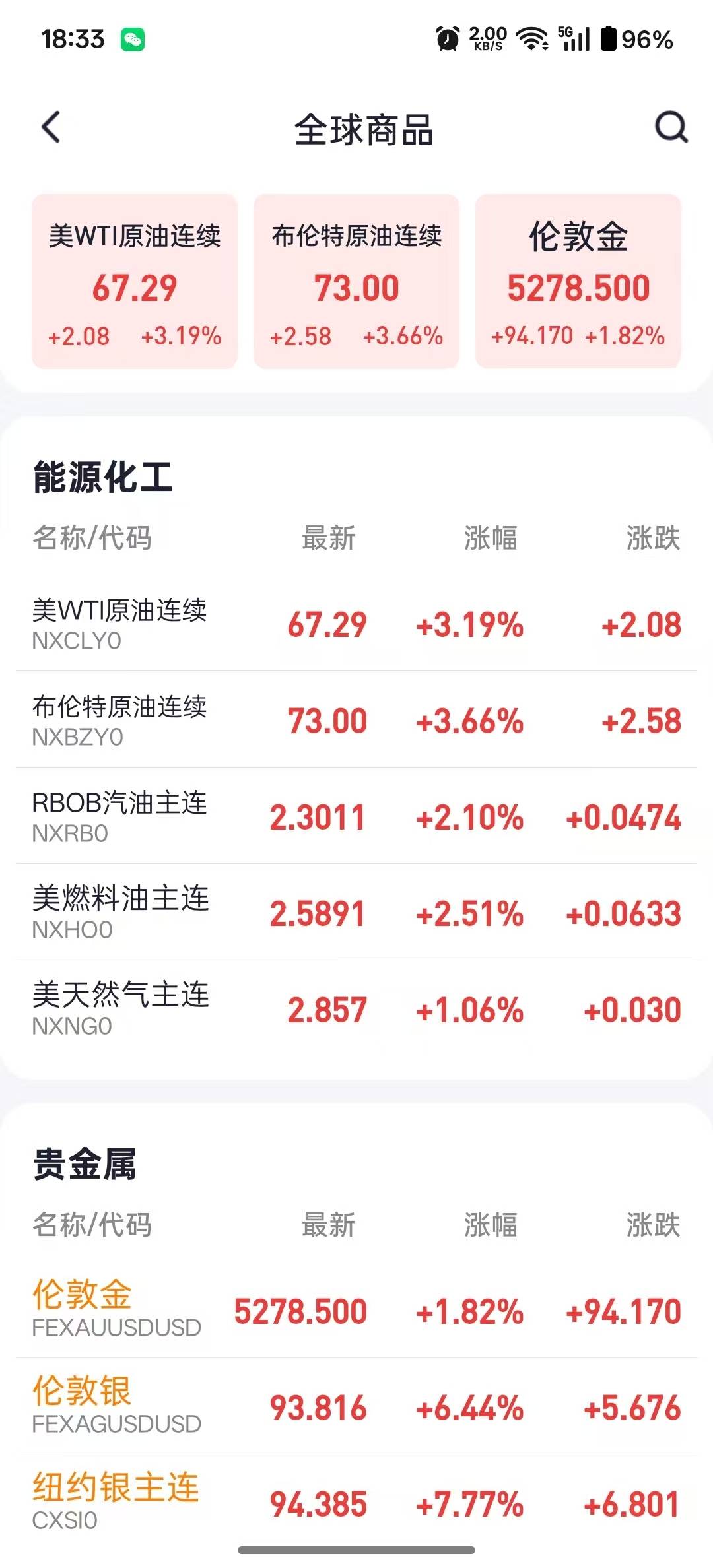Open the FEXAUUSDUSD gold row
This screenshot has height=1568, width=713.
[x=356, y=1310]
